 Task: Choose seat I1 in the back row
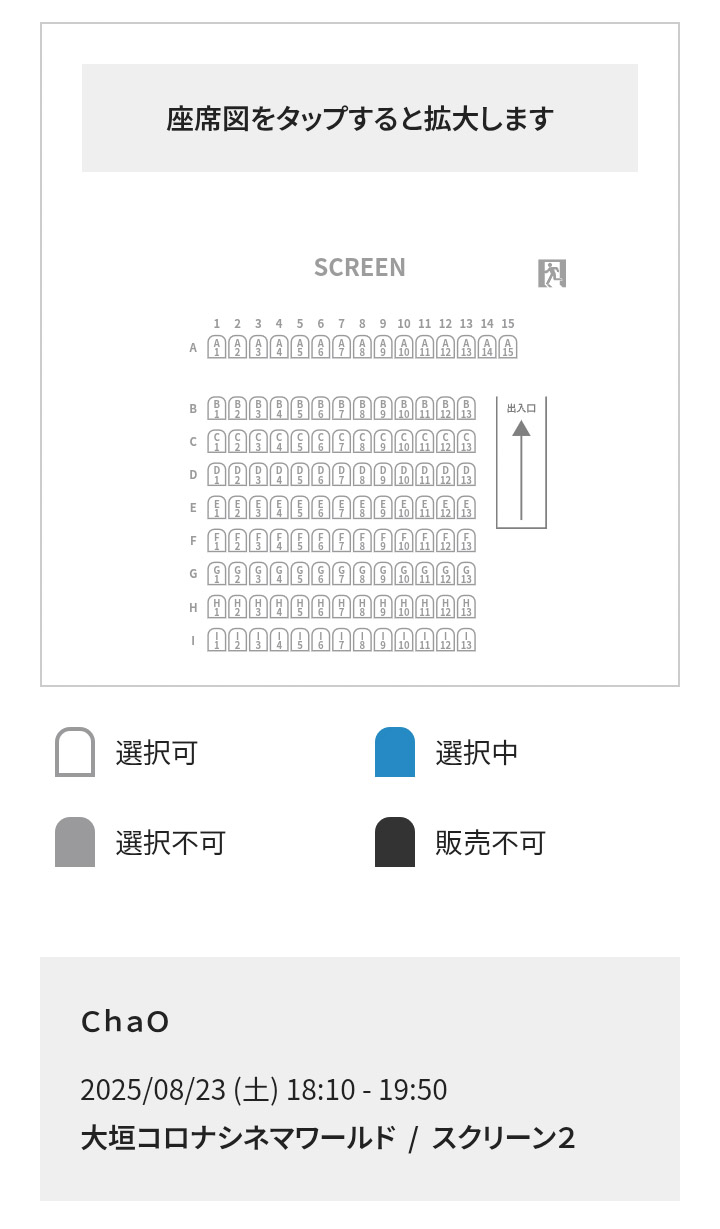point(217,640)
